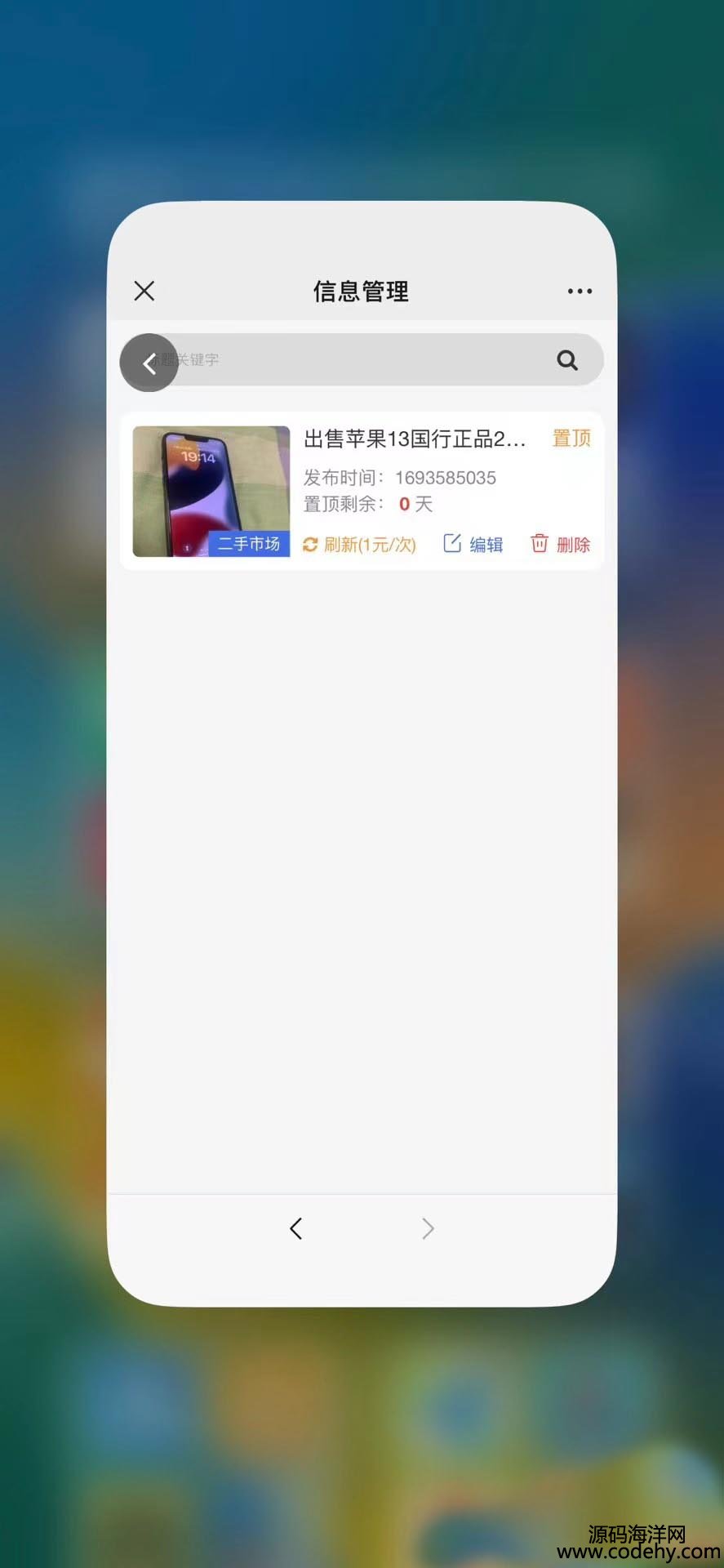Viewport: 724px width, 1568px height.
Task: Open the three-dot overflow menu
Action: (580, 292)
